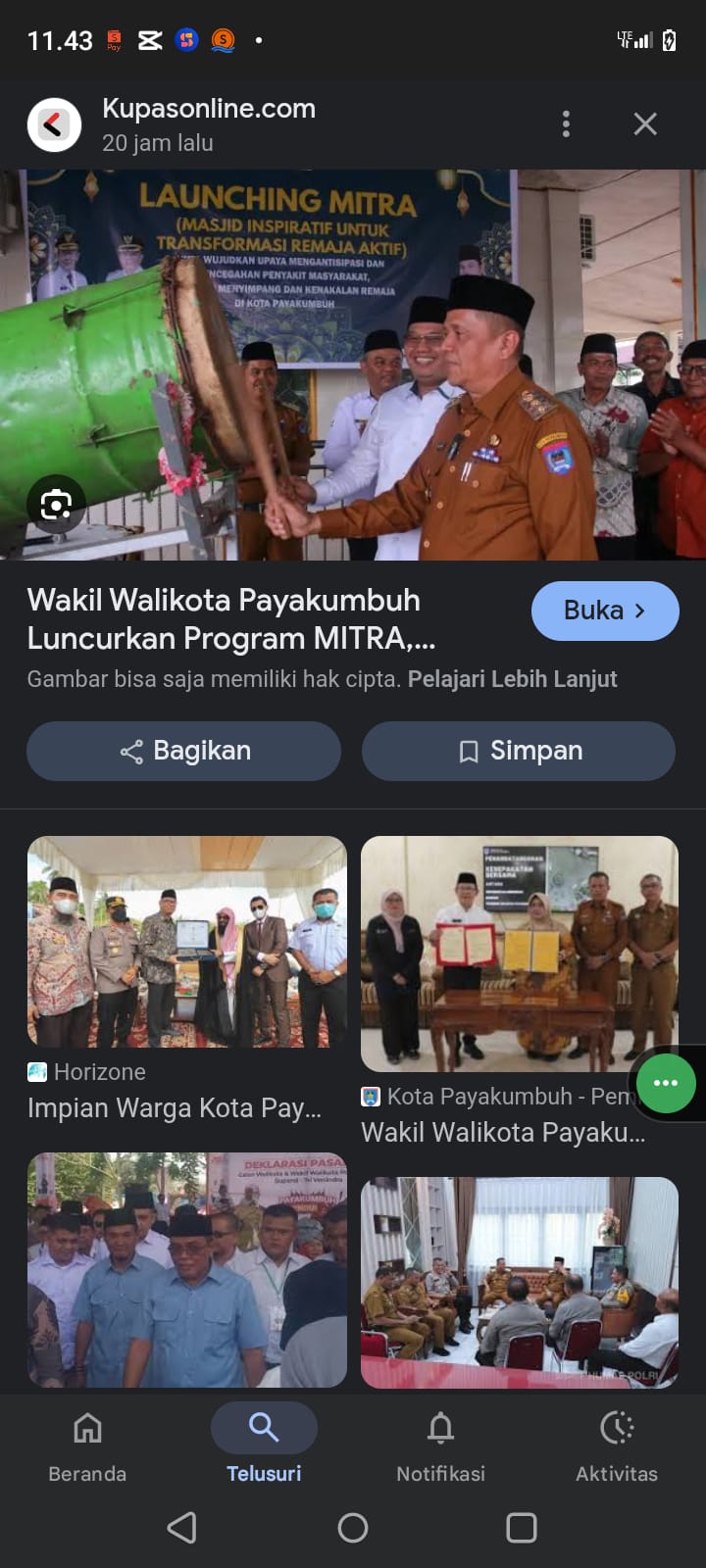Open the three-dot overflow menu
This screenshot has height=1568, width=706.
tap(566, 124)
